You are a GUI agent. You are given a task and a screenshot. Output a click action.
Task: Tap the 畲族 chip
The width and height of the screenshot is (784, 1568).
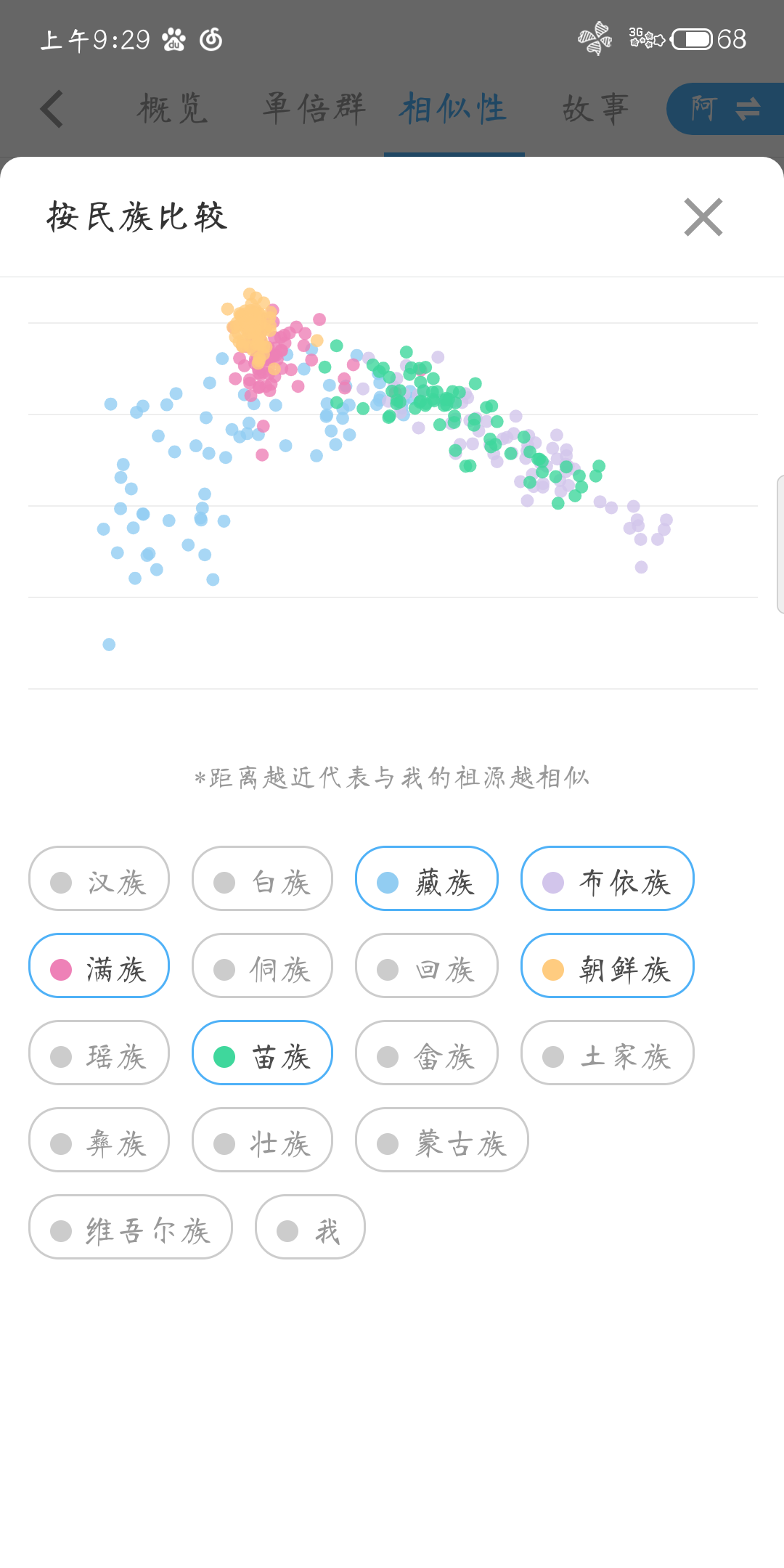427,1053
